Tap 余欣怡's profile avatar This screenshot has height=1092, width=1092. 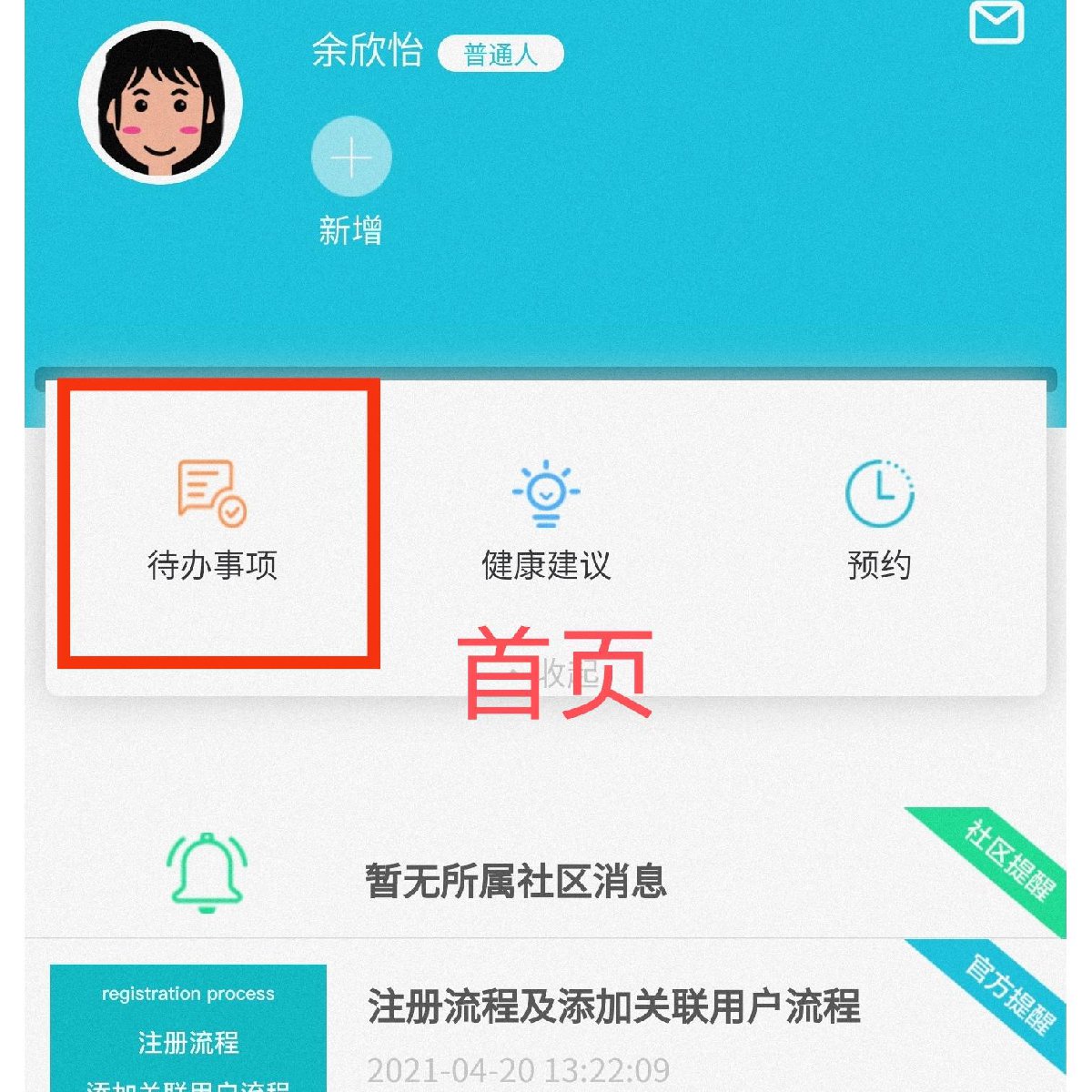coord(161,102)
